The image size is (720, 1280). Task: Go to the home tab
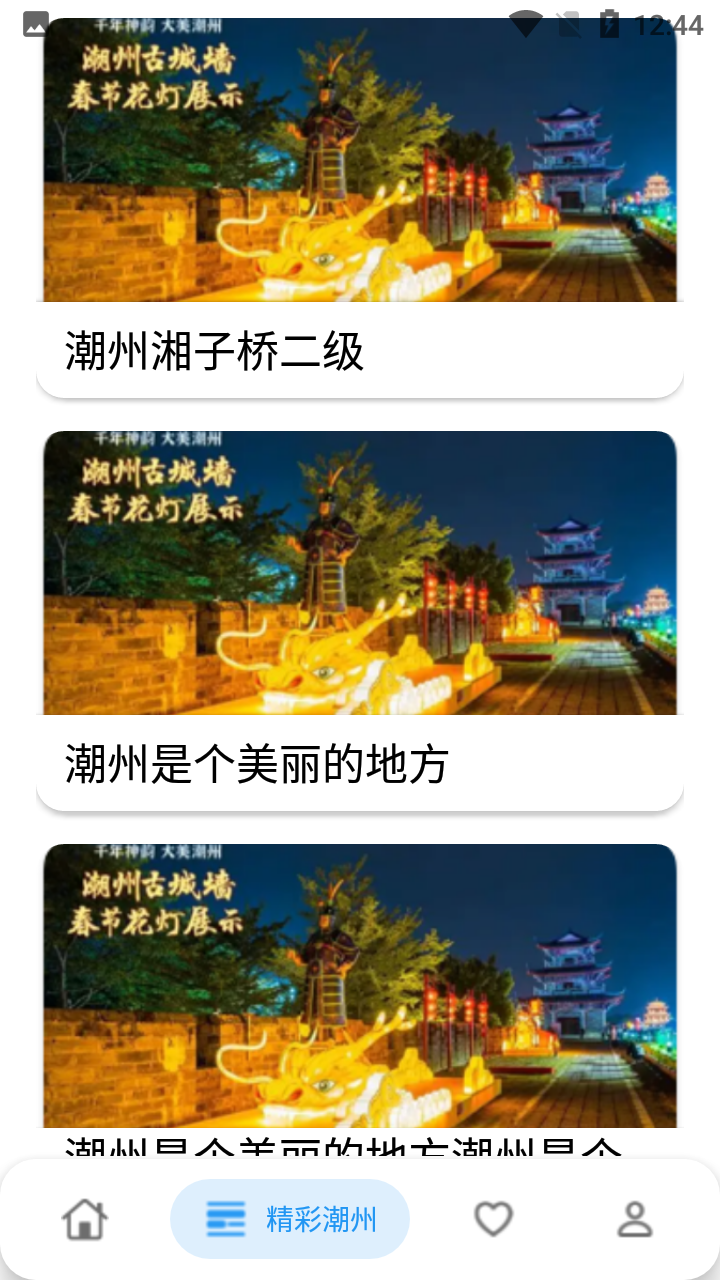point(85,1219)
